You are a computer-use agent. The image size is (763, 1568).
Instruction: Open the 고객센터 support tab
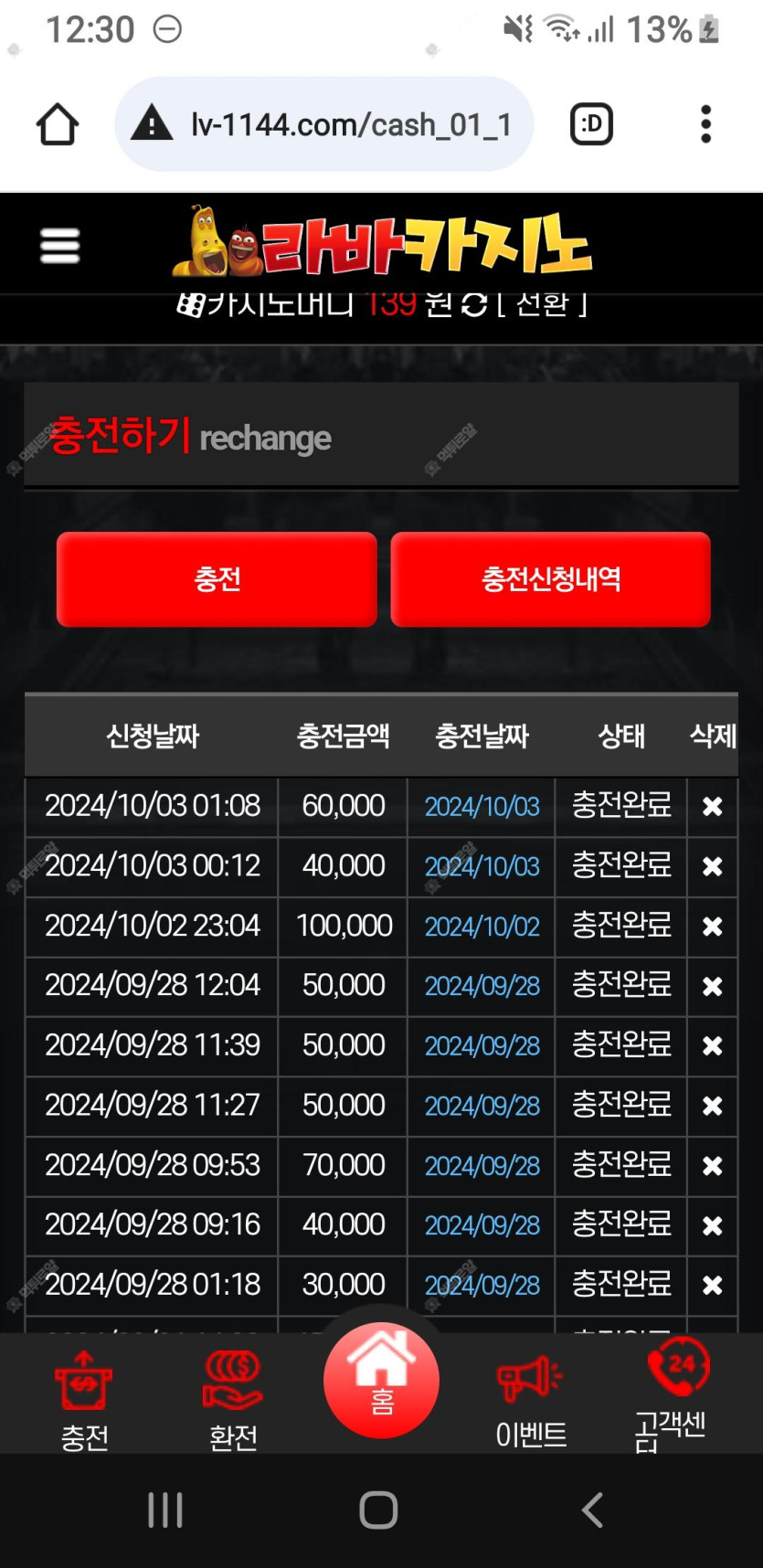click(673, 1393)
